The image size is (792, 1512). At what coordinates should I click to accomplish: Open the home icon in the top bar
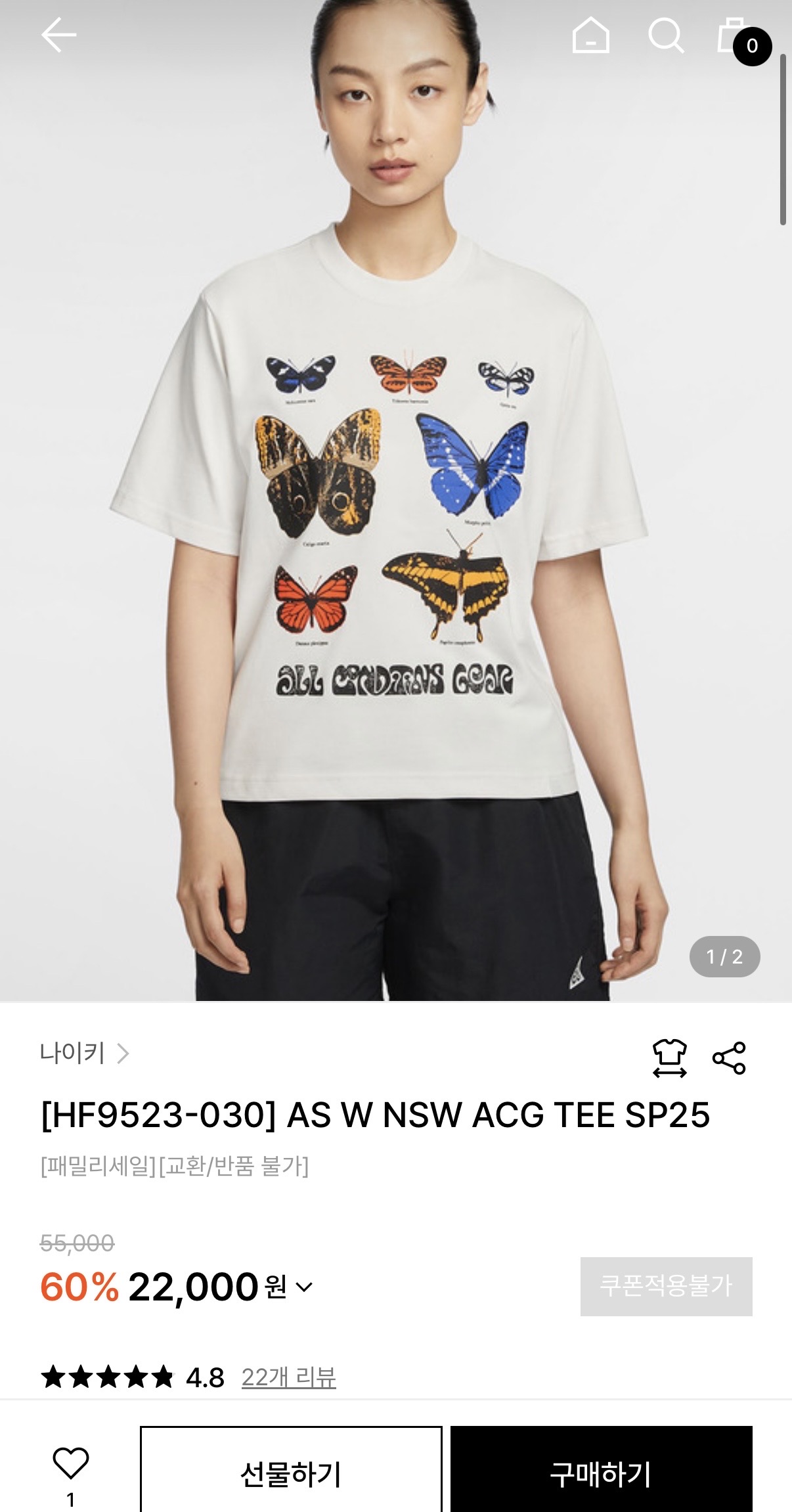tap(591, 35)
